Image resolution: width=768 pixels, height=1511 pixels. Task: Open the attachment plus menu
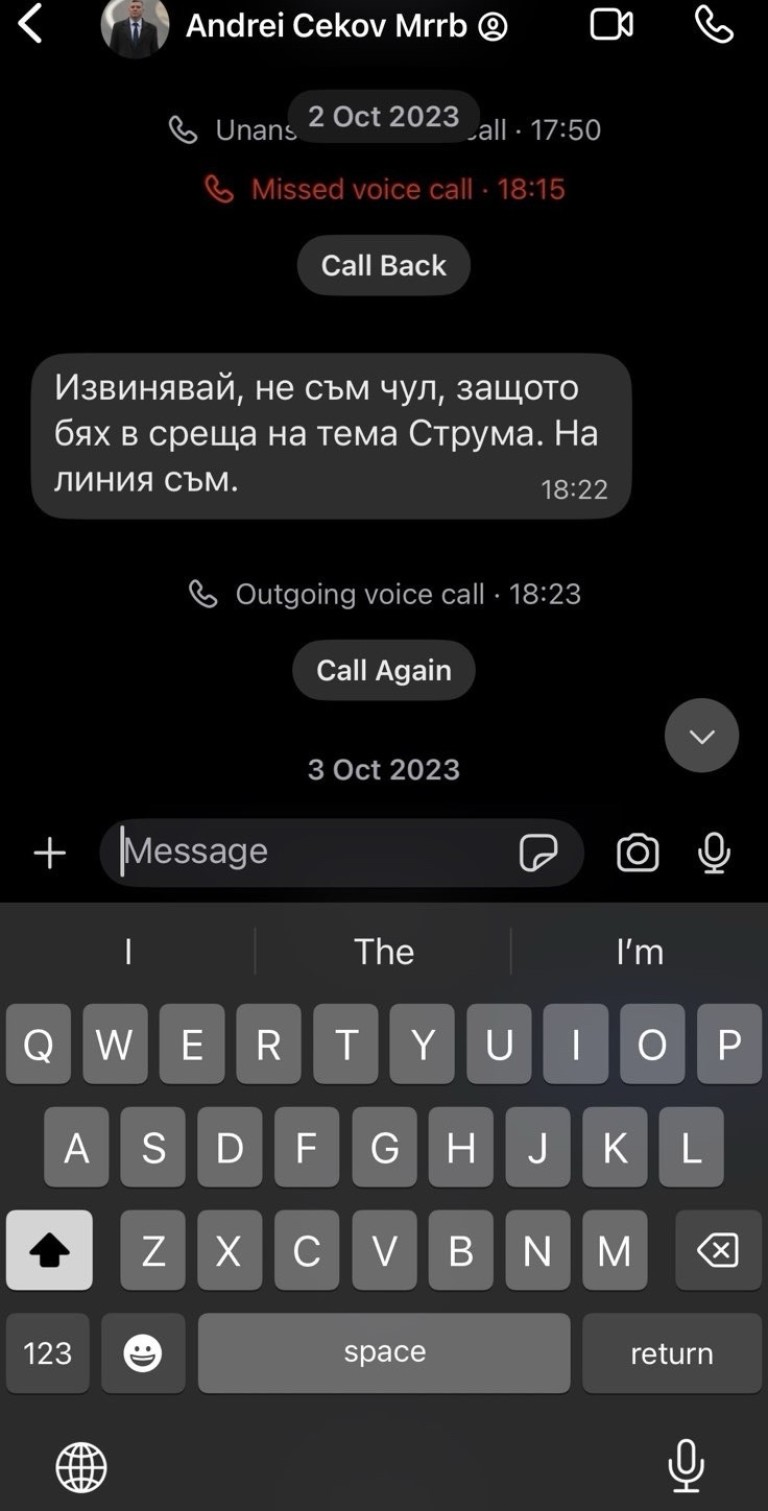[x=49, y=853]
